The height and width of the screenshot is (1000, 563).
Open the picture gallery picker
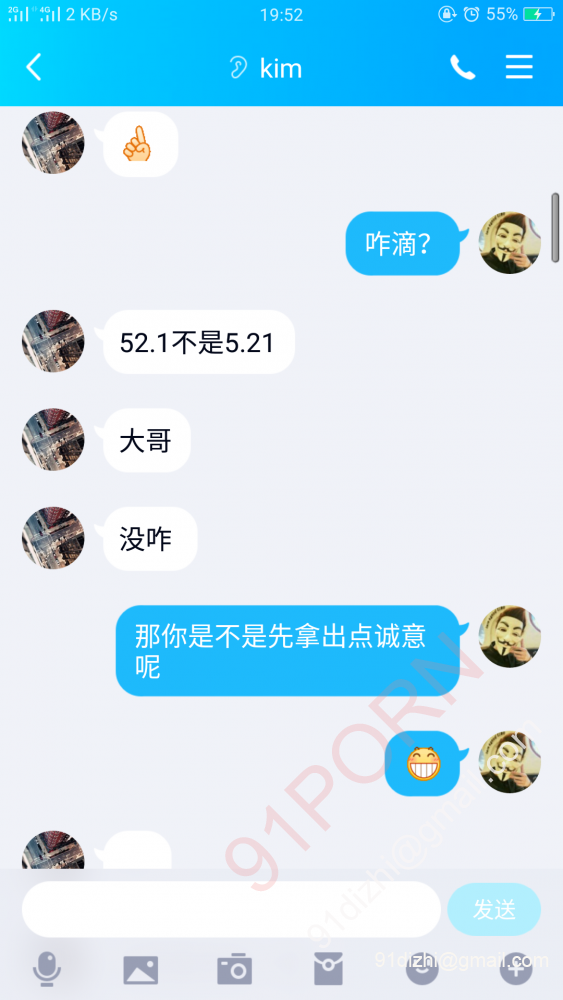click(140, 969)
